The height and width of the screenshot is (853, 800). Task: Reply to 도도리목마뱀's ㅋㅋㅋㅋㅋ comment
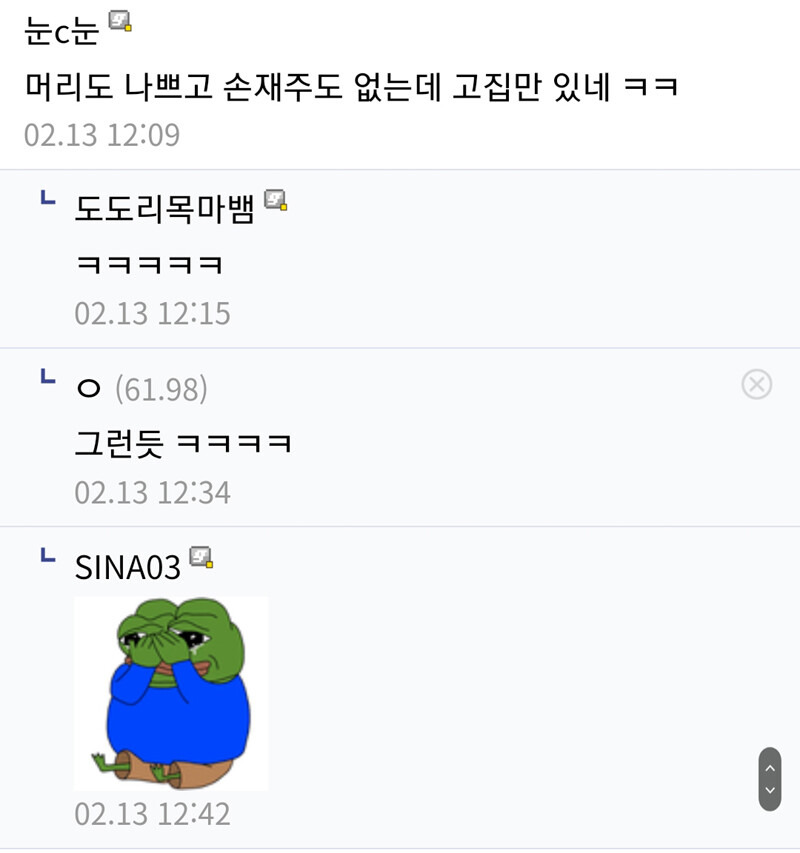point(148,266)
